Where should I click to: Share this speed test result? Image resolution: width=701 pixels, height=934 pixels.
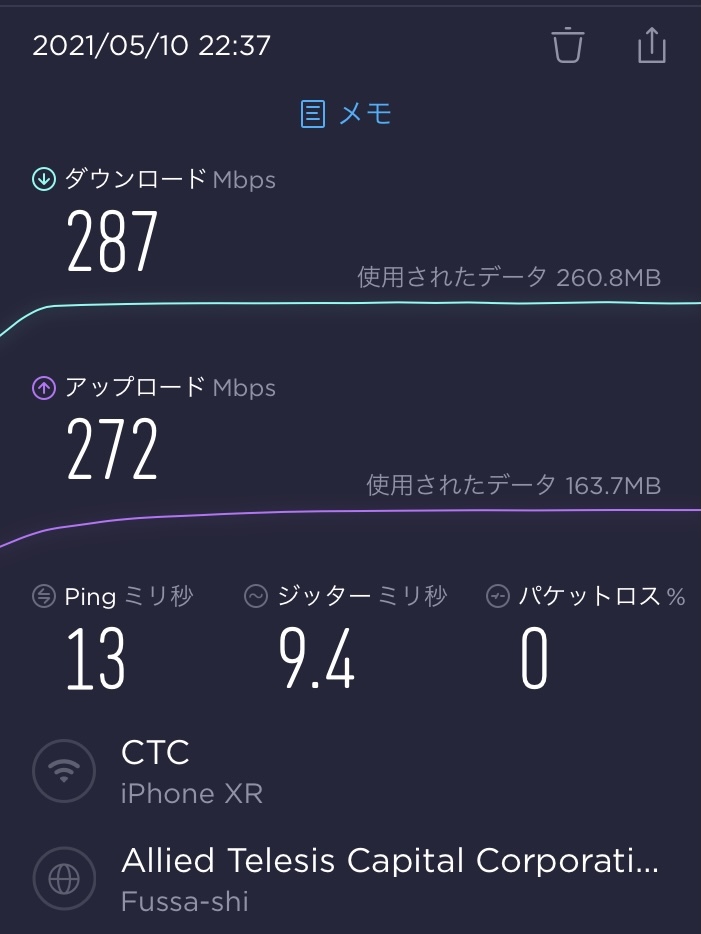(651, 45)
